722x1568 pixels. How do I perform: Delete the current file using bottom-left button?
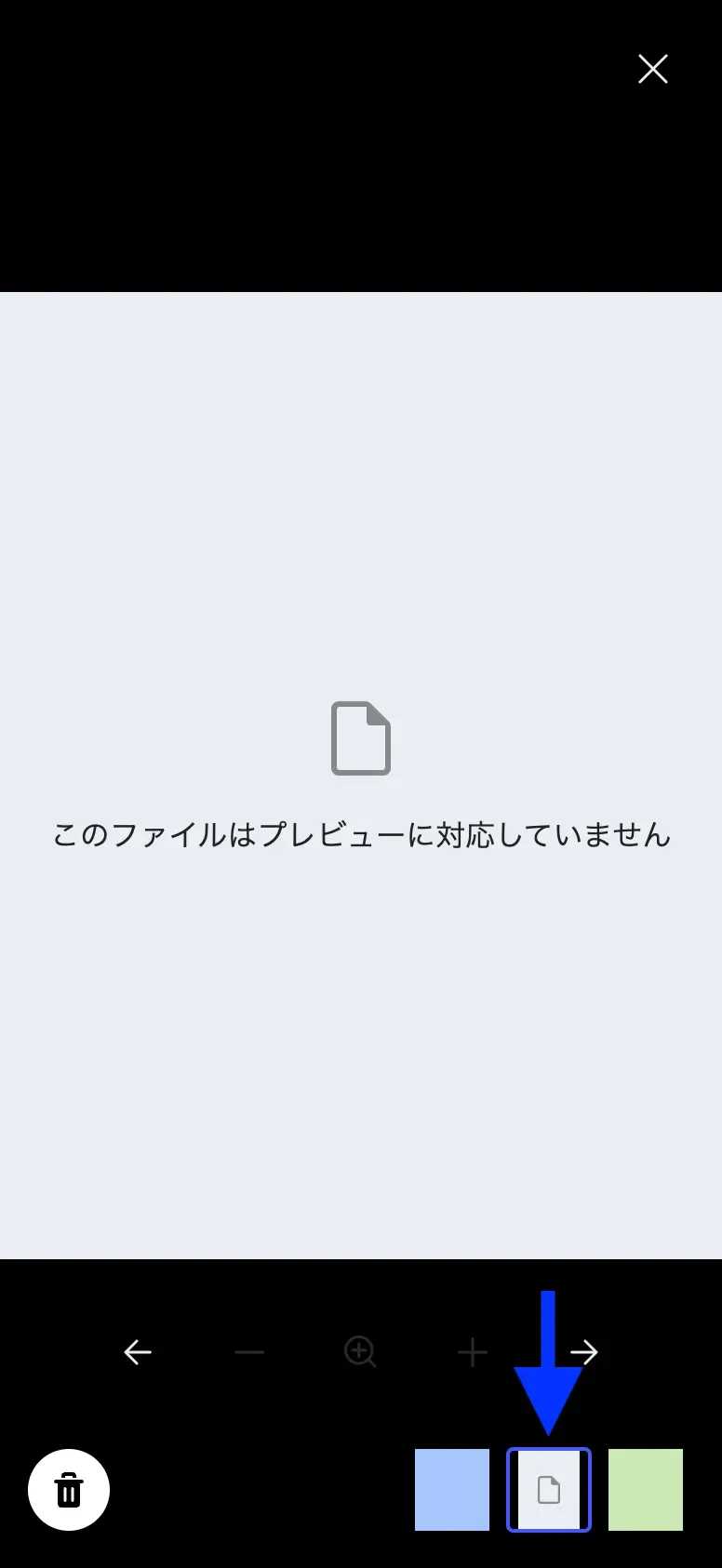(x=69, y=1489)
